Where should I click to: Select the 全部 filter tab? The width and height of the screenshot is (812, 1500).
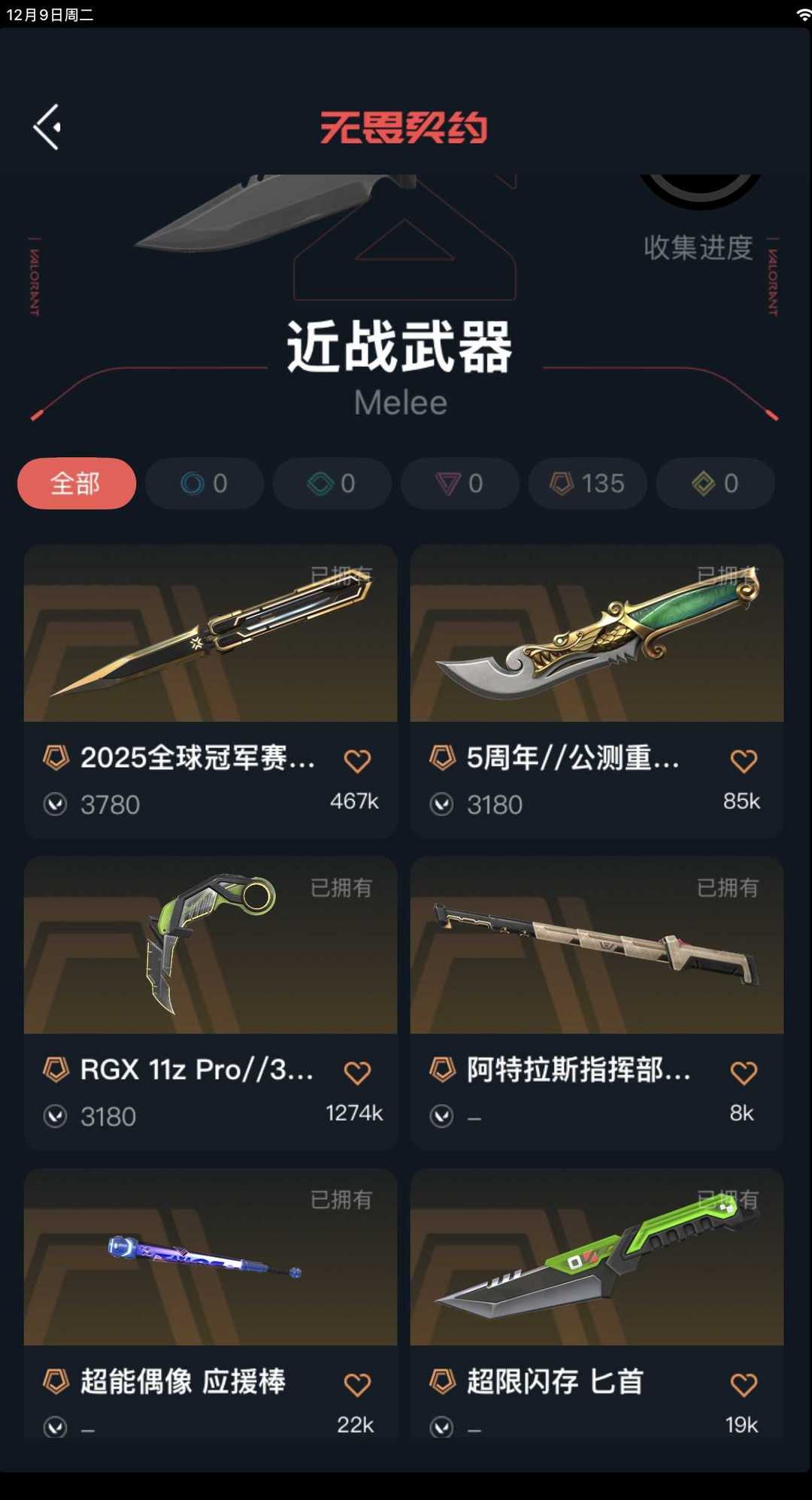coord(76,483)
